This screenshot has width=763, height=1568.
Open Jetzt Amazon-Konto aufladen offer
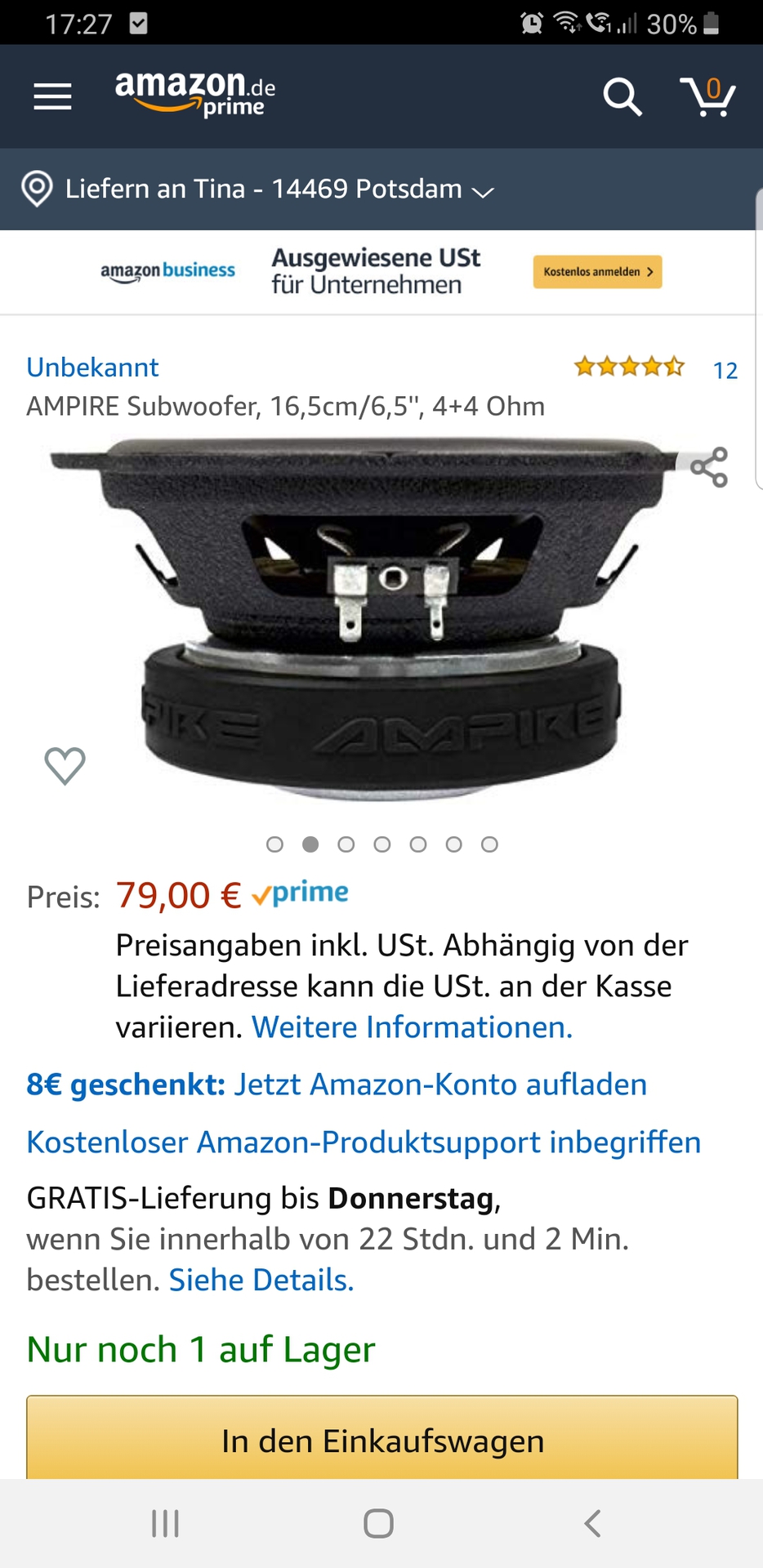click(x=440, y=1085)
